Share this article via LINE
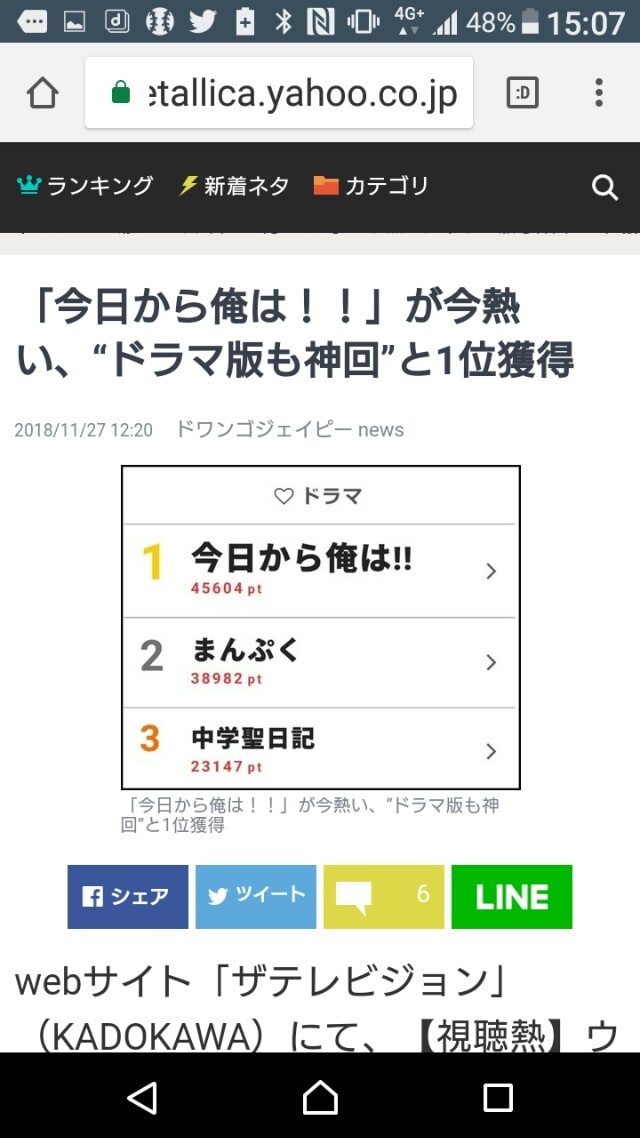The height and width of the screenshot is (1138, 640). (511, 896)
